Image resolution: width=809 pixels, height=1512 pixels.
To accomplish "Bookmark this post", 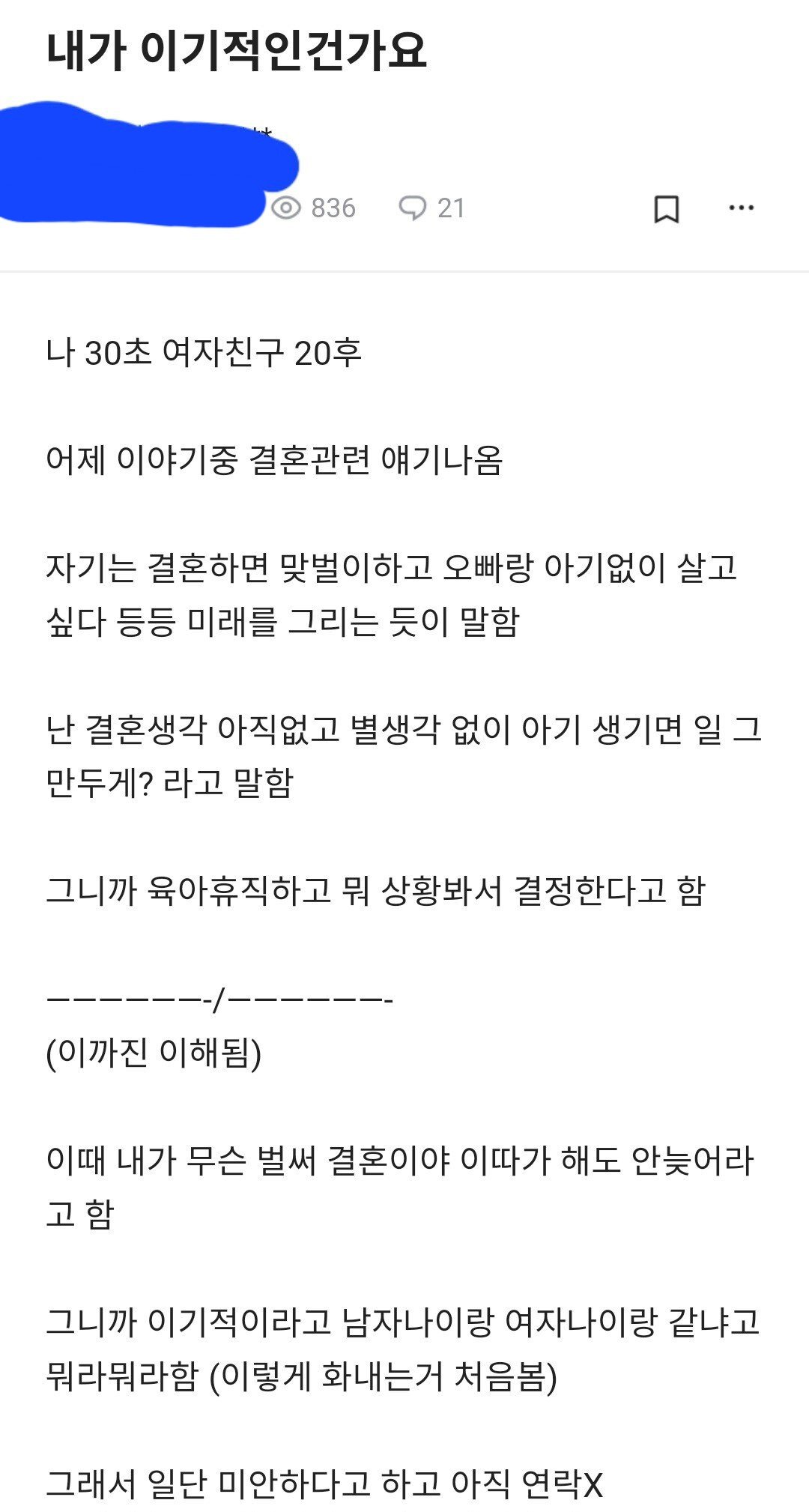I will tap(666, 209).
